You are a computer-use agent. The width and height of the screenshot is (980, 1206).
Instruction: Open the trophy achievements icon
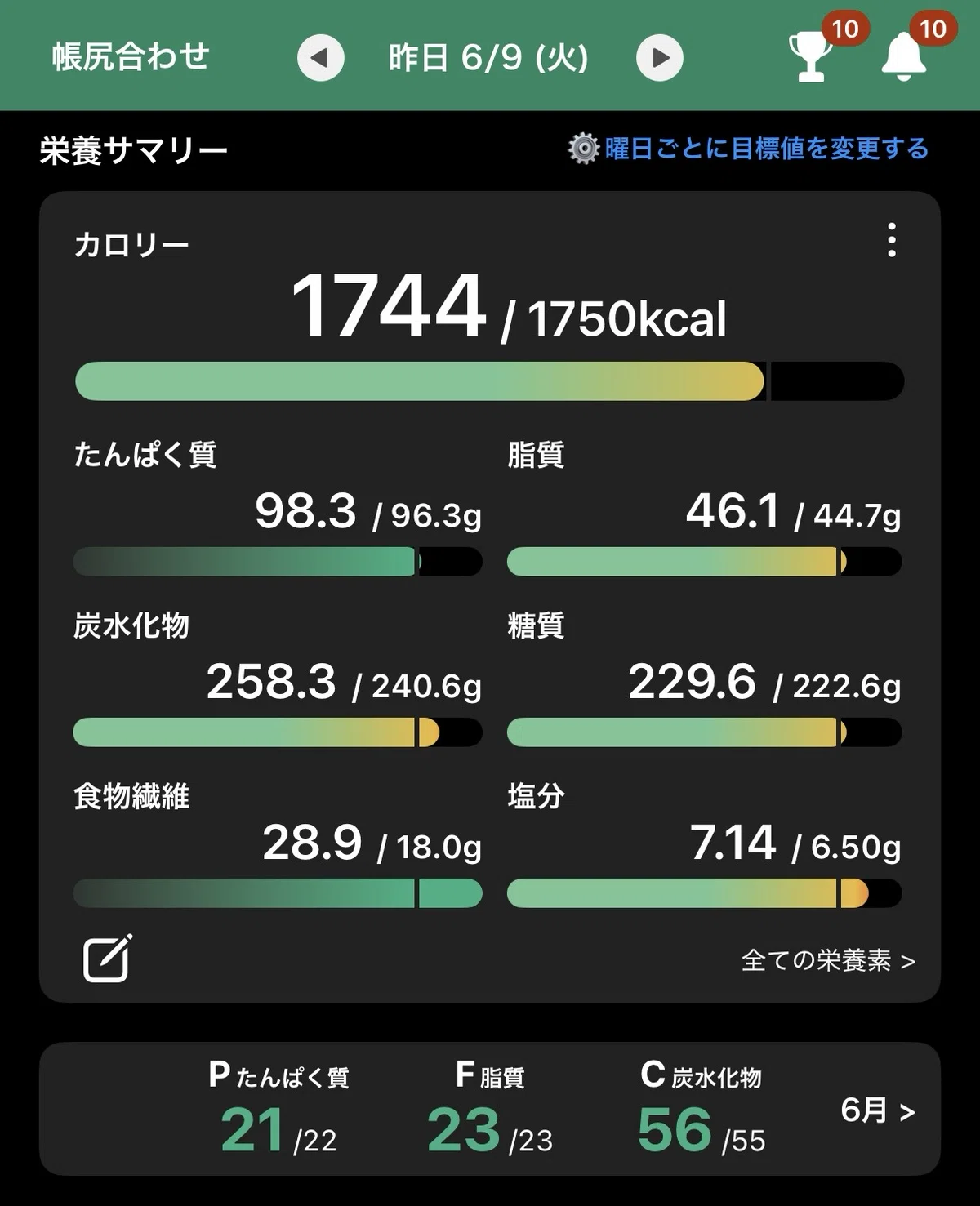(x=810, y=56)
